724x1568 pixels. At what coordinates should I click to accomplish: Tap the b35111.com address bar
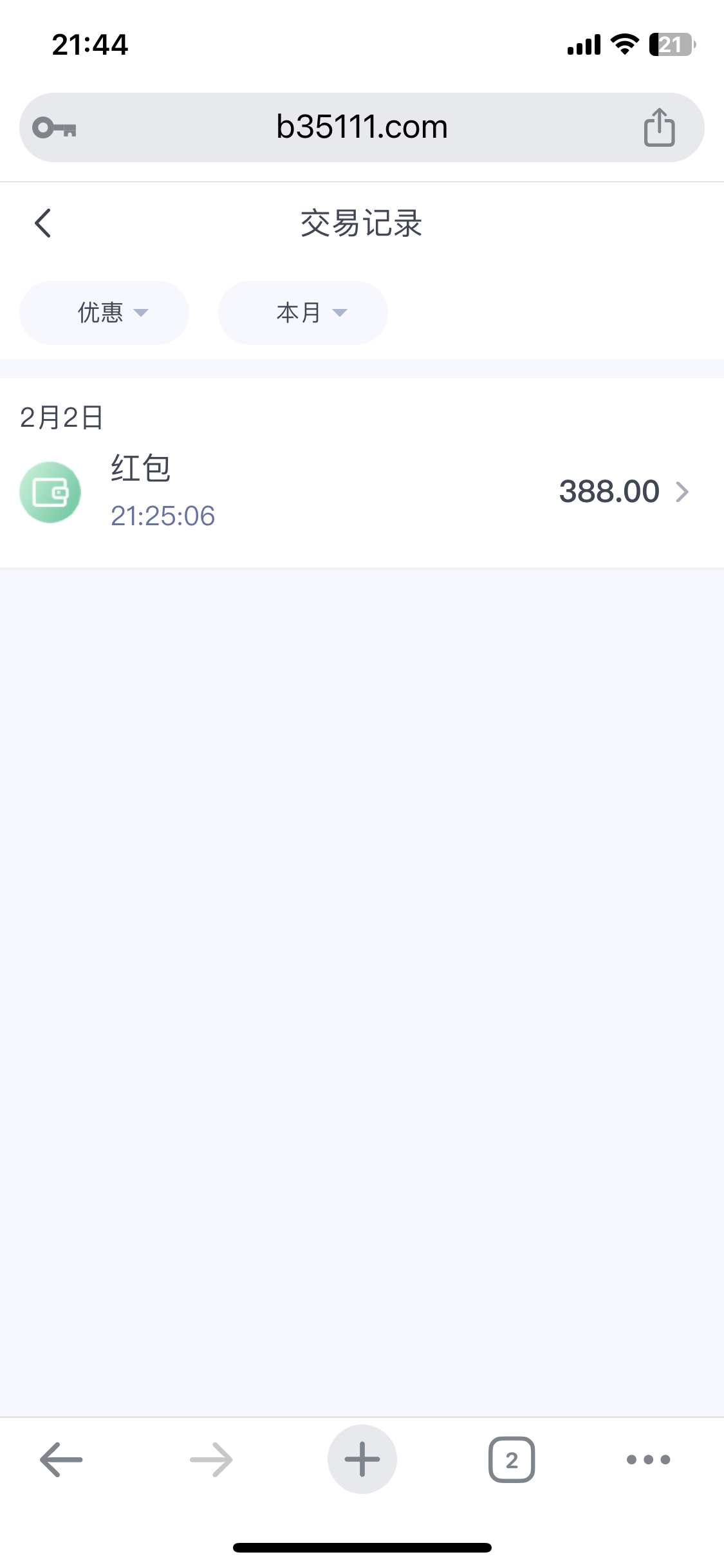point(362,127)
